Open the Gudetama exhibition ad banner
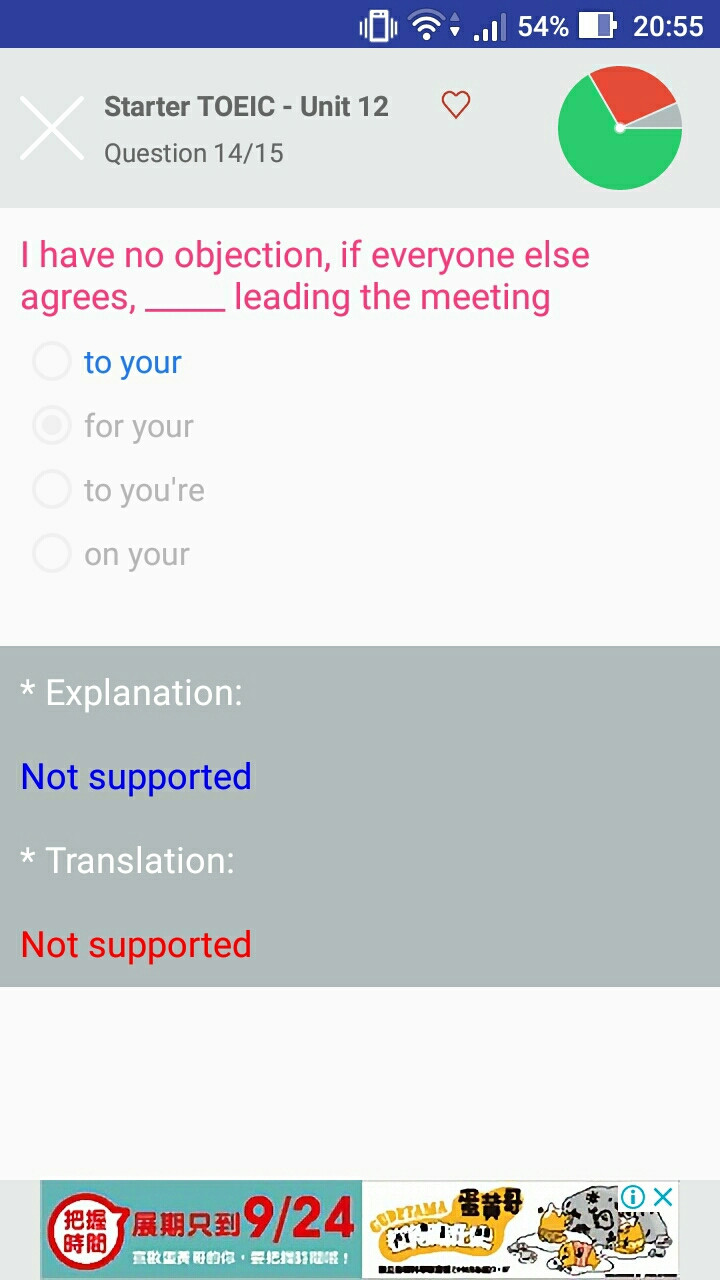Viewport: 720px width, 1280px height. (360, 1229)
